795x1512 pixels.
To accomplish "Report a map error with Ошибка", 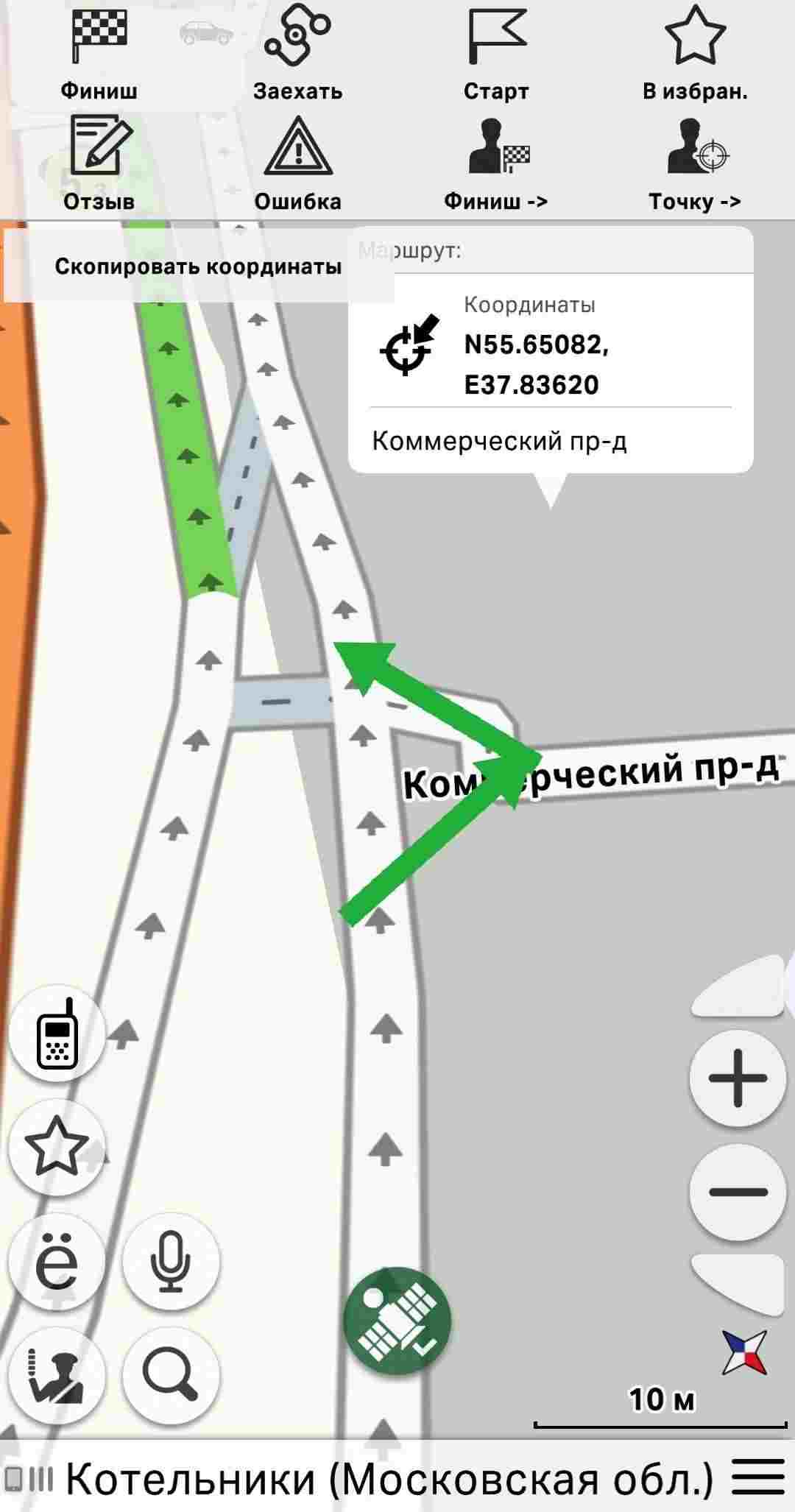I will point(297,163).
